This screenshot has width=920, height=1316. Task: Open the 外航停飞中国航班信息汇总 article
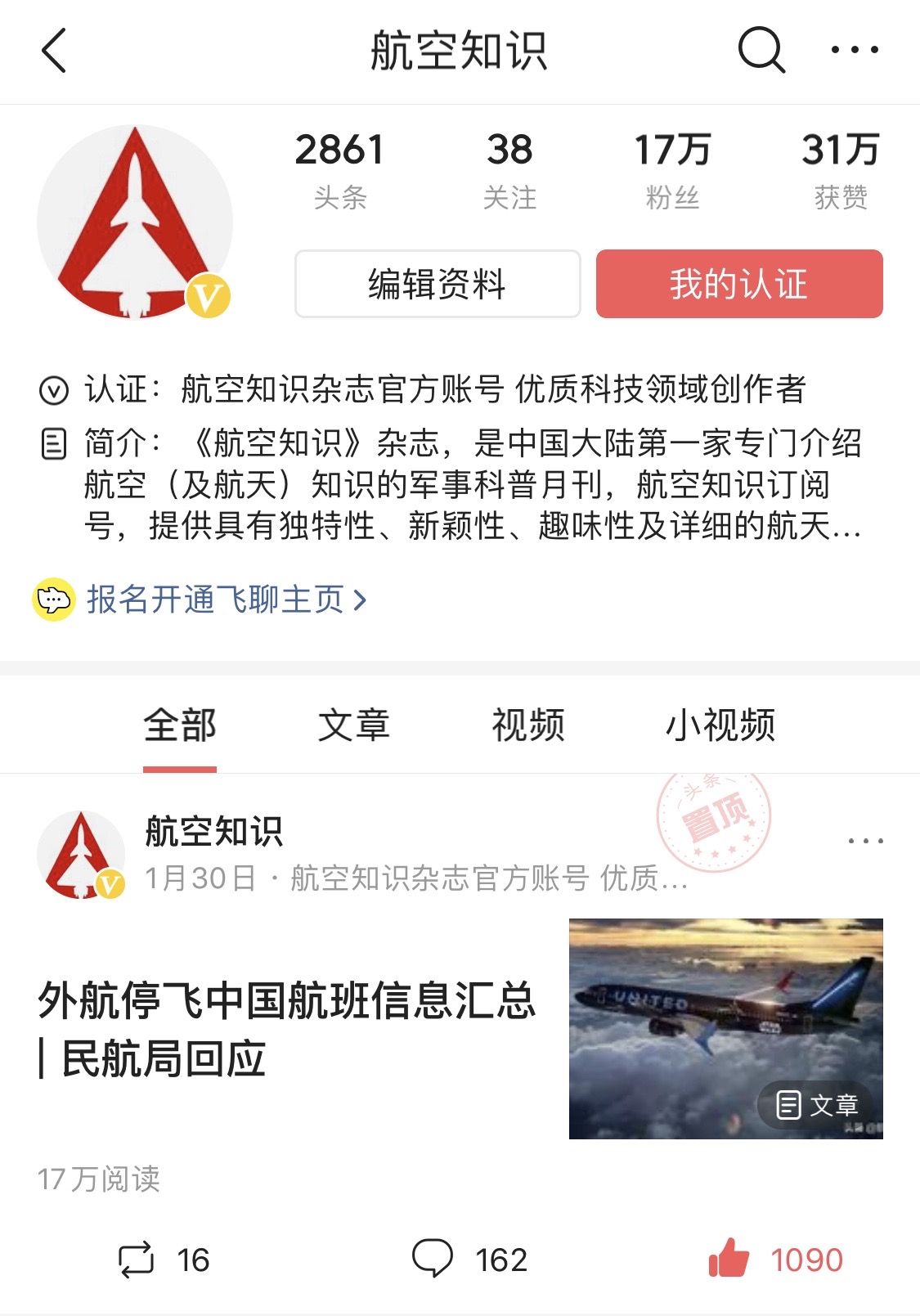(286, 1028)
